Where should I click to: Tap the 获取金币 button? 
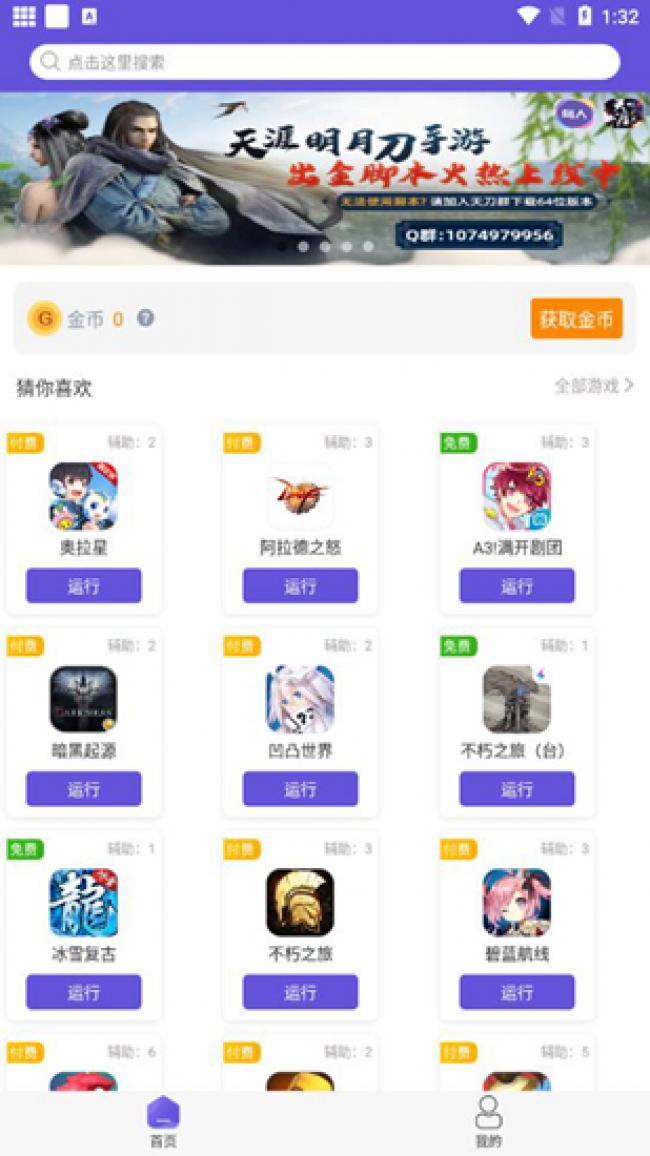point(576,319)
